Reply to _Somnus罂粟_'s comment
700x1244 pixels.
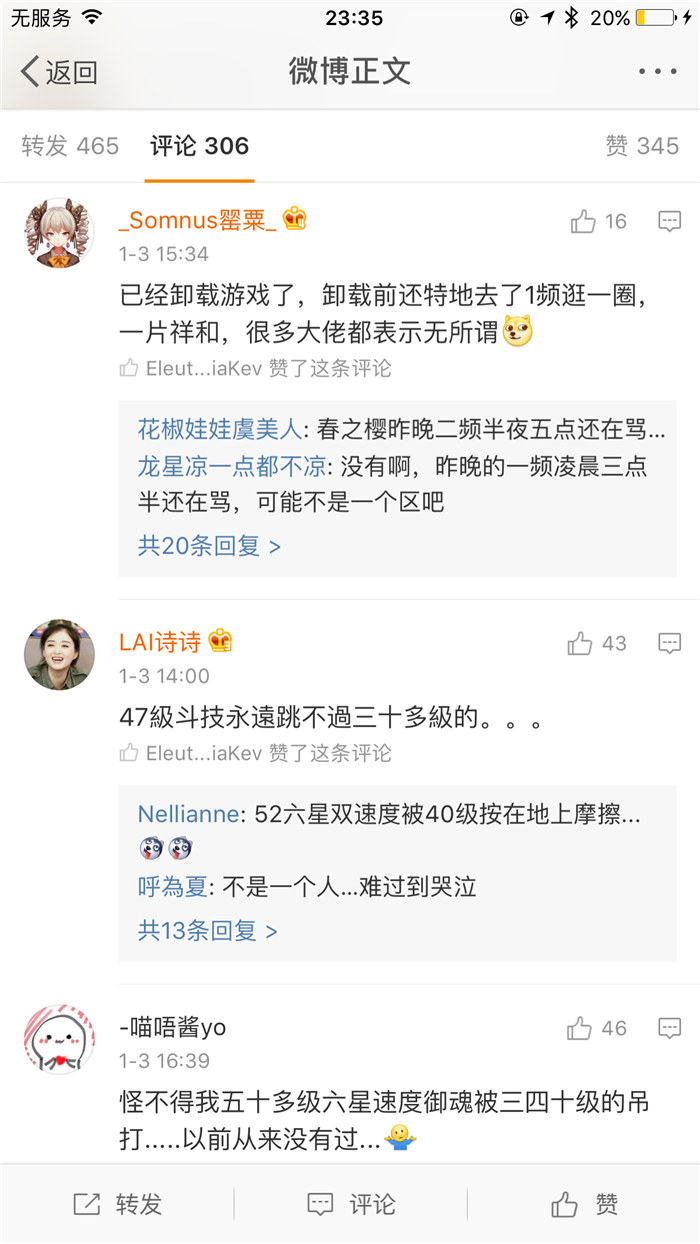coord(669,222)
